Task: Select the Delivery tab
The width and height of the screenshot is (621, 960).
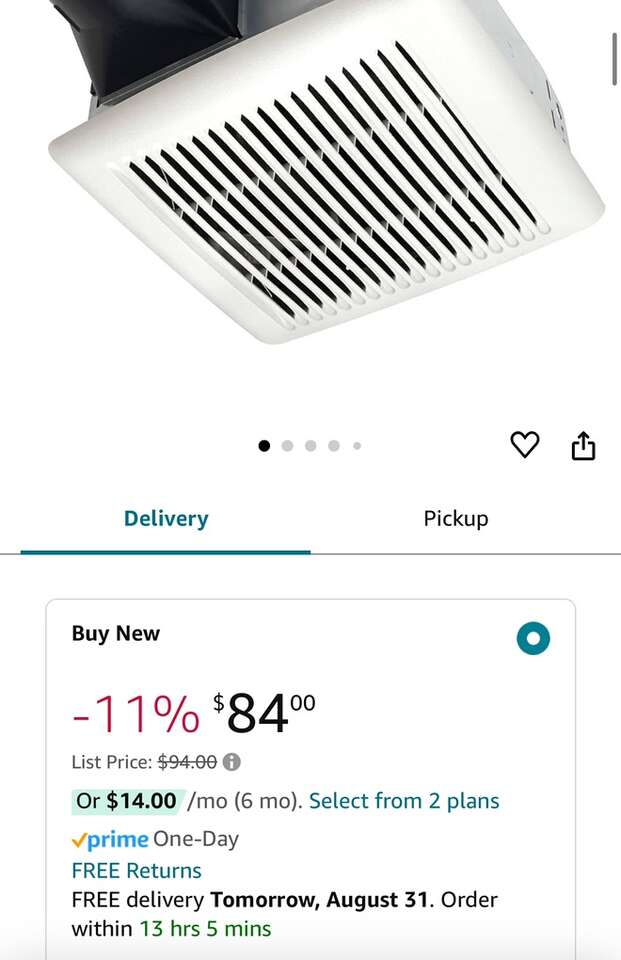Action: pos(166,519)
